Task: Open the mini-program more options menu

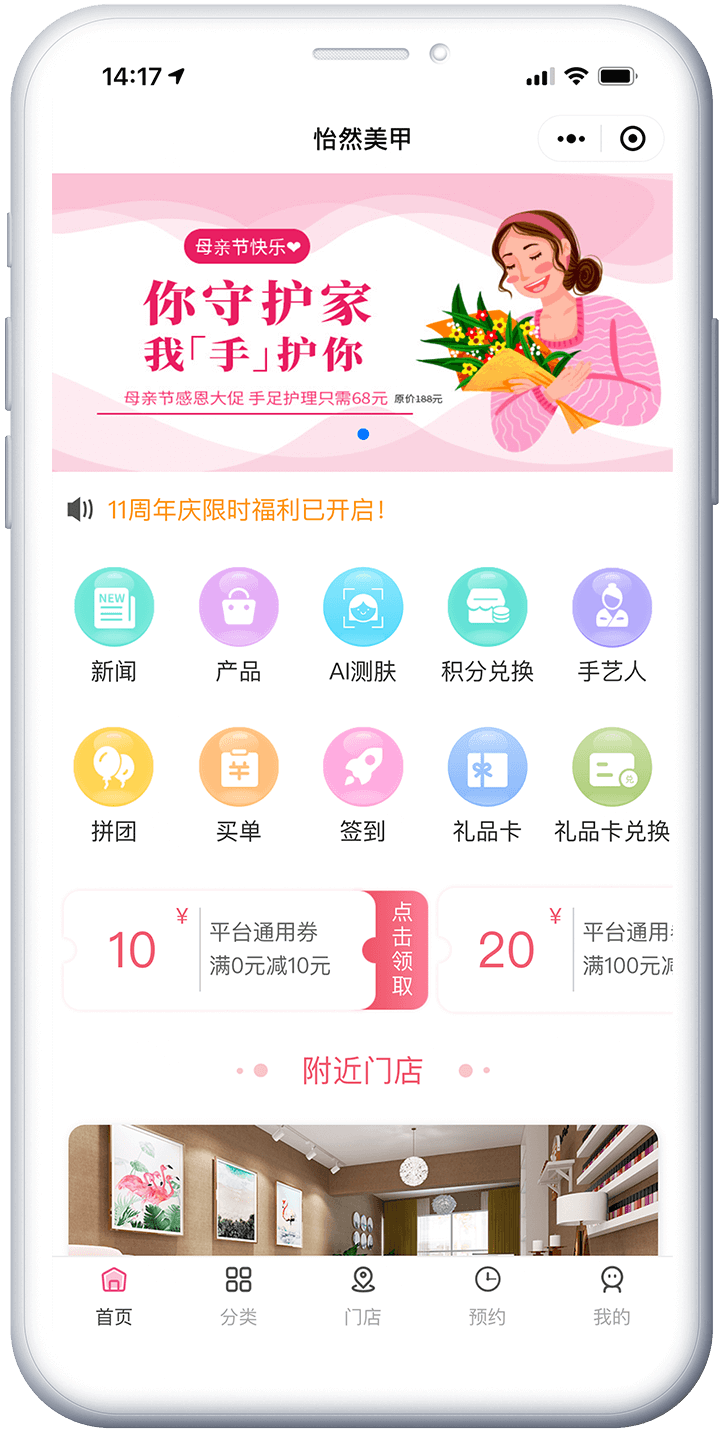Action: pos(570,139)
